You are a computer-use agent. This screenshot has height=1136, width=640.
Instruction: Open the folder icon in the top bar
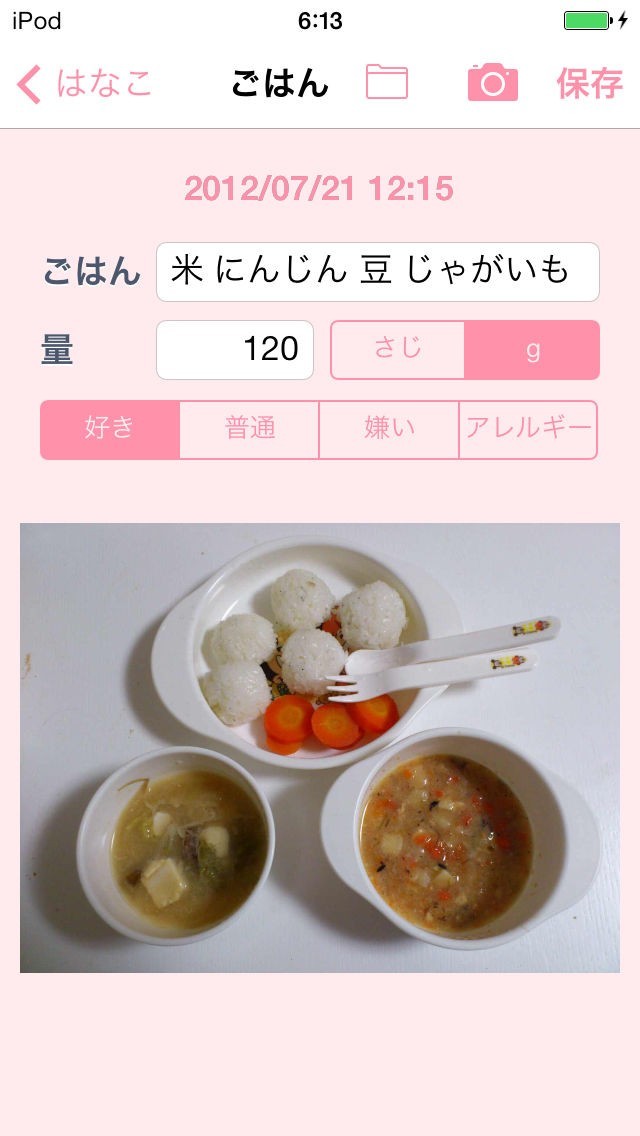(x=387, y=82)
